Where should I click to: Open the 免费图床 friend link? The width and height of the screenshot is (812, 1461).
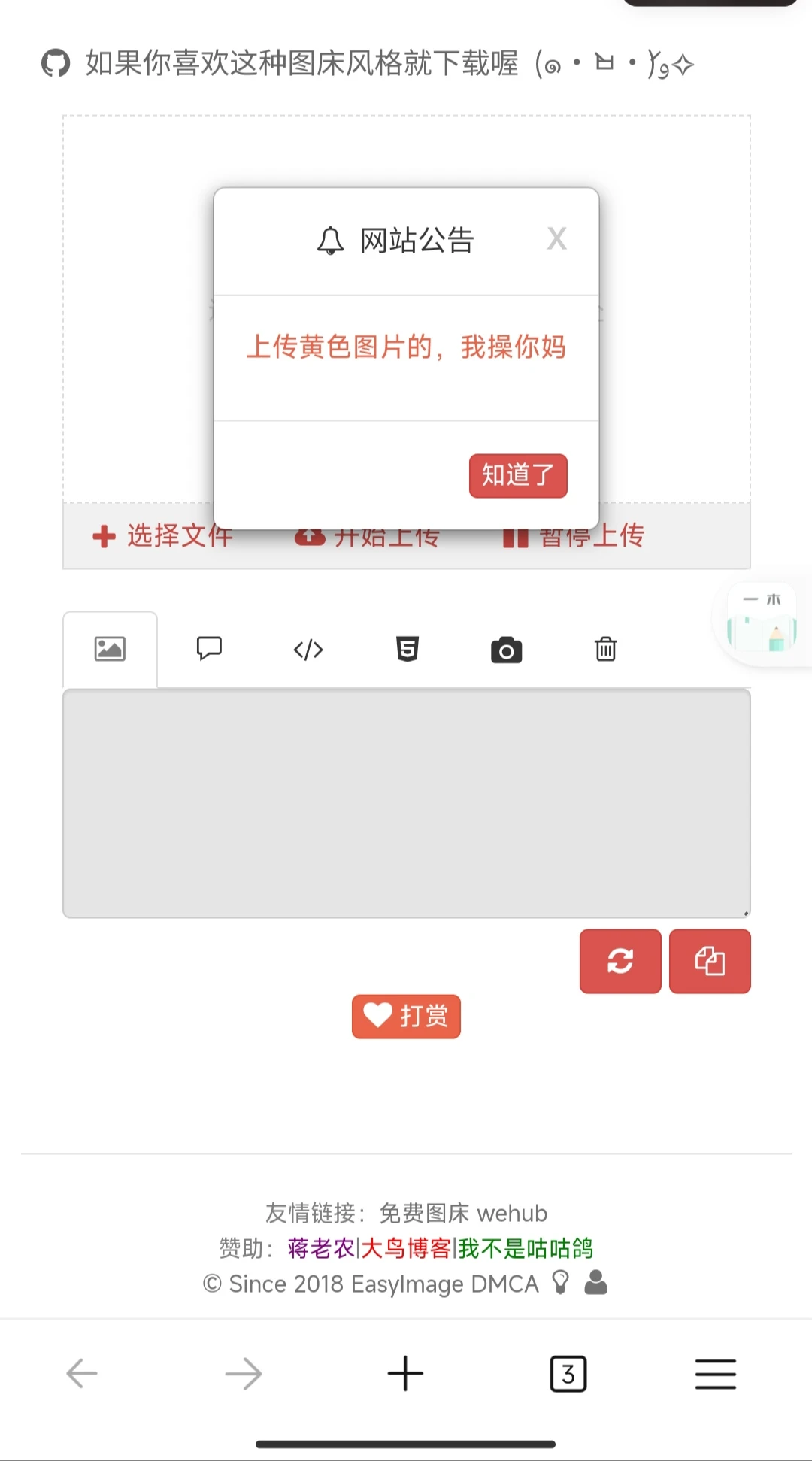[424, 1213]
